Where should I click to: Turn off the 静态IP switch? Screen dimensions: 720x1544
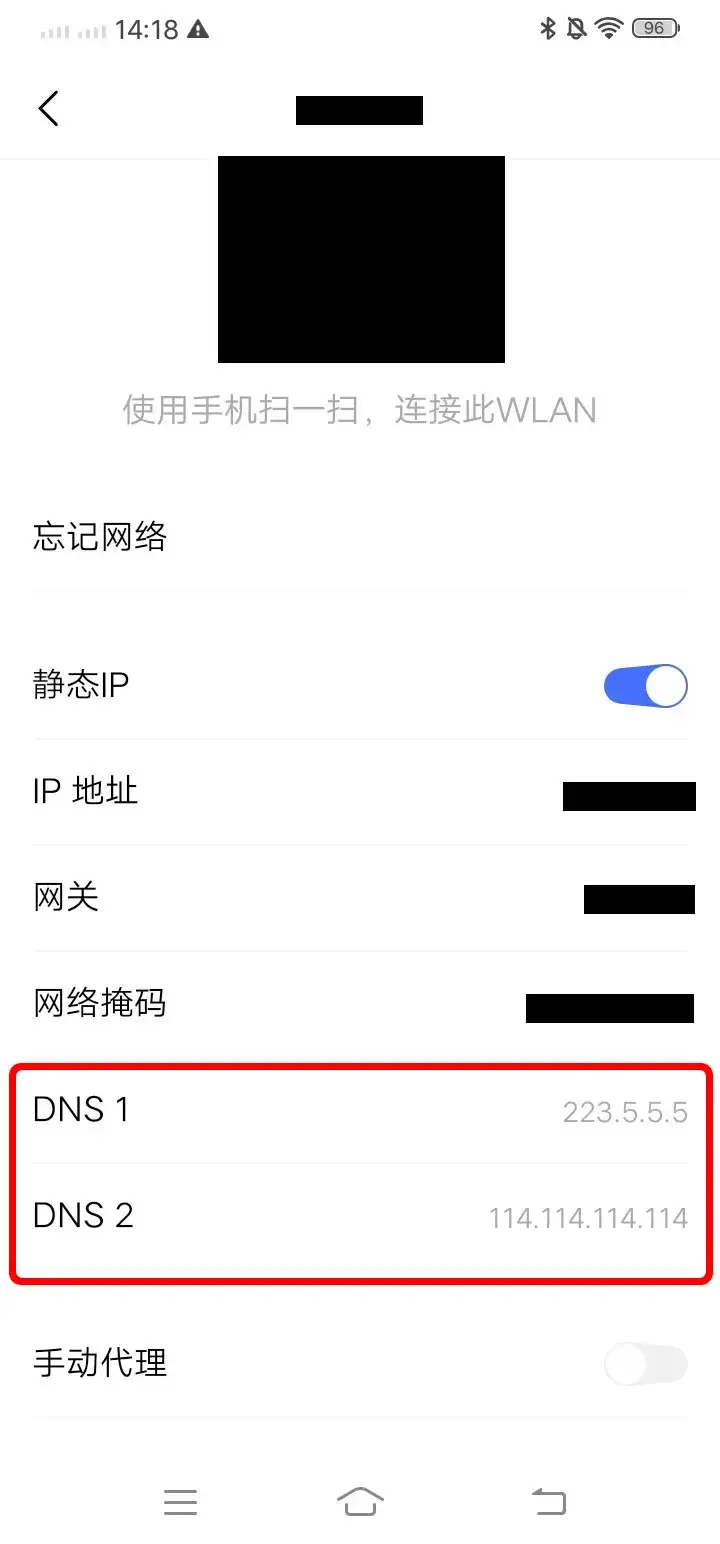pyautogui.click(x=645, y=687)
